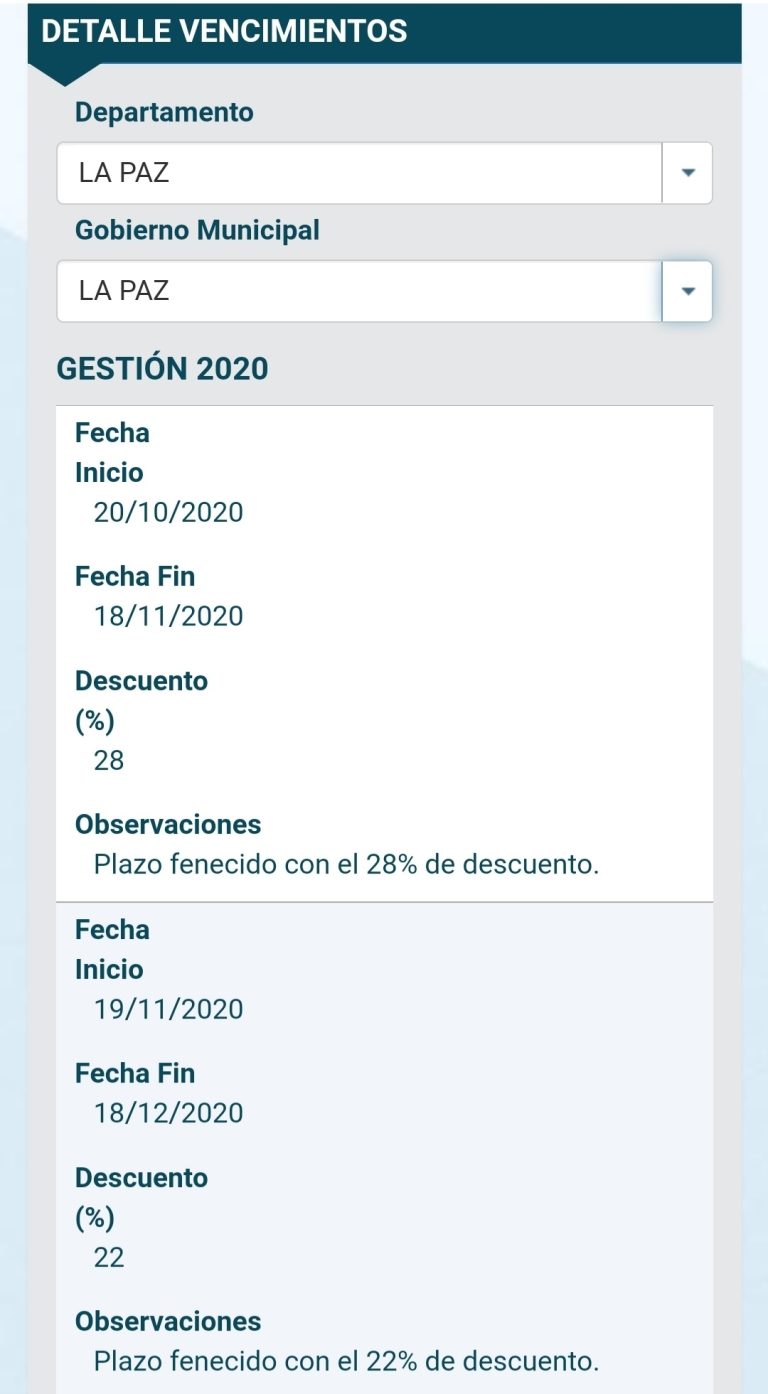Select the Fecha Inicio date 20/10/2020

coord(166,512)
